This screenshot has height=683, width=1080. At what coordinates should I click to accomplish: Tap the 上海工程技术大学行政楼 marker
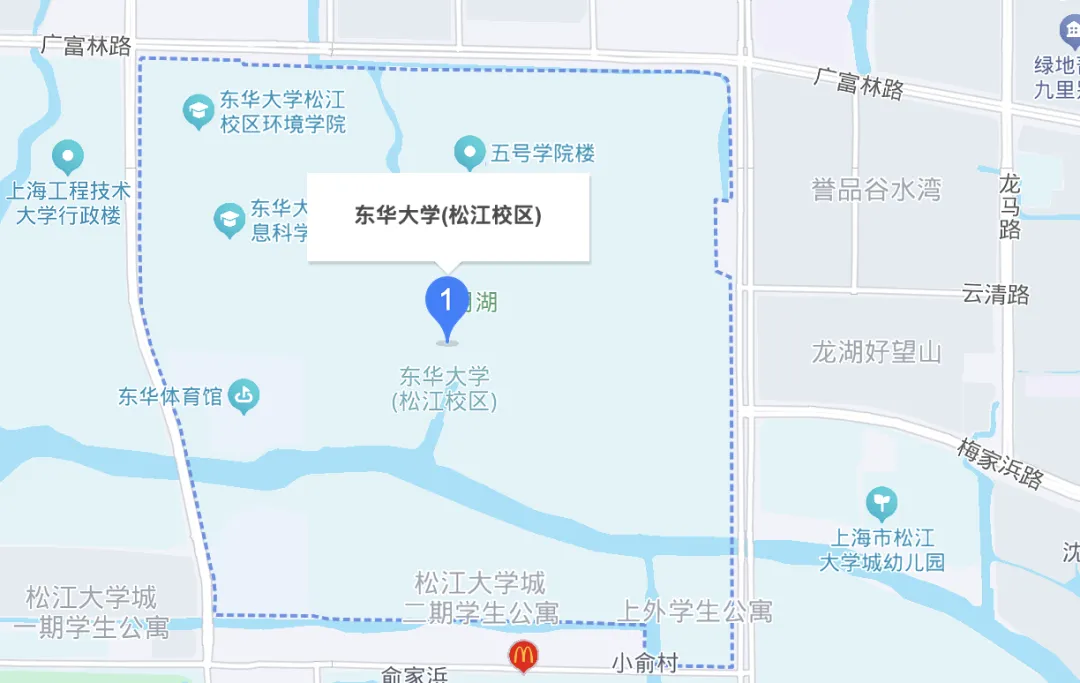[68, 158]
